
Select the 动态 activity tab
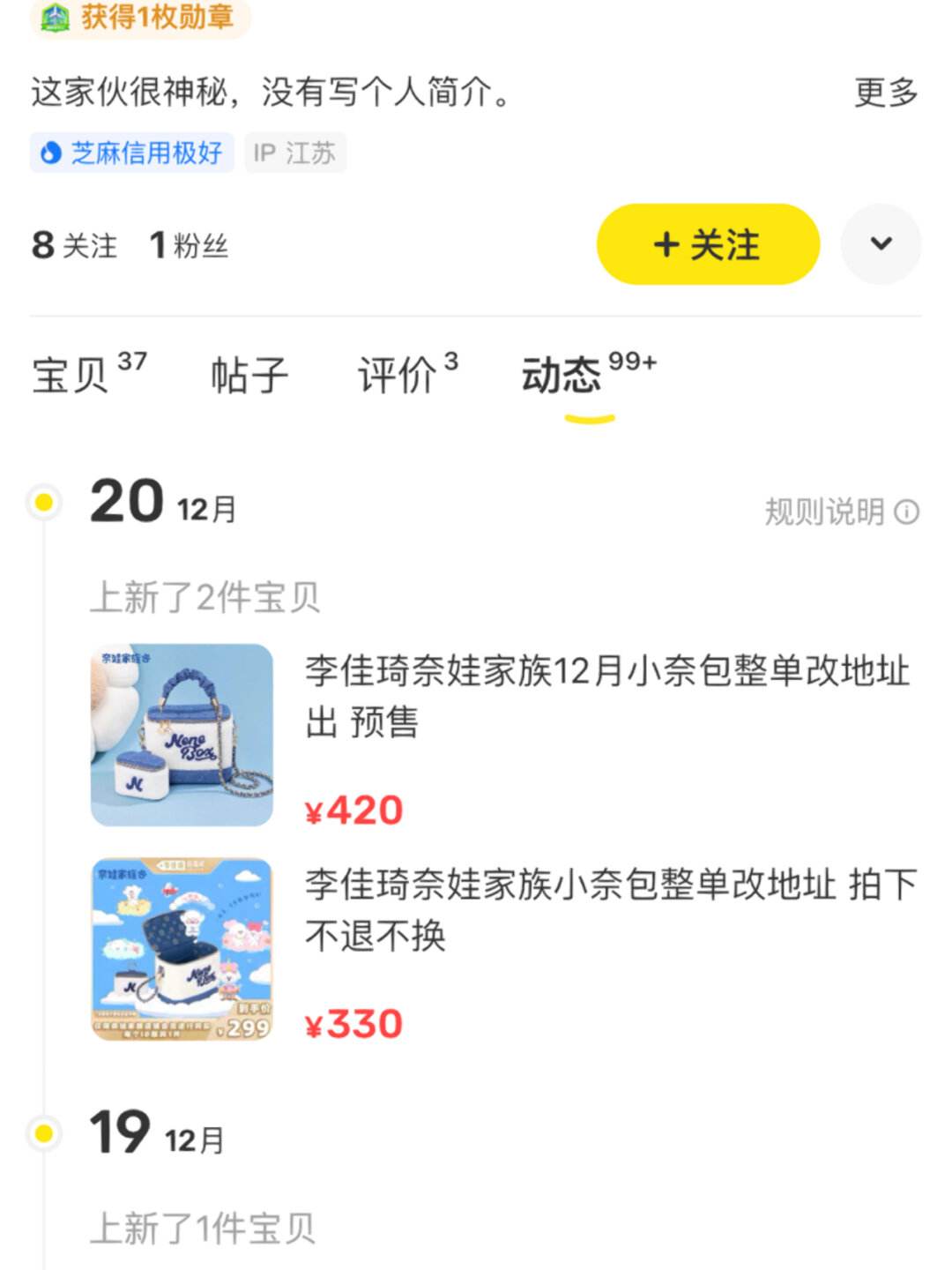[x=588, y=375]
